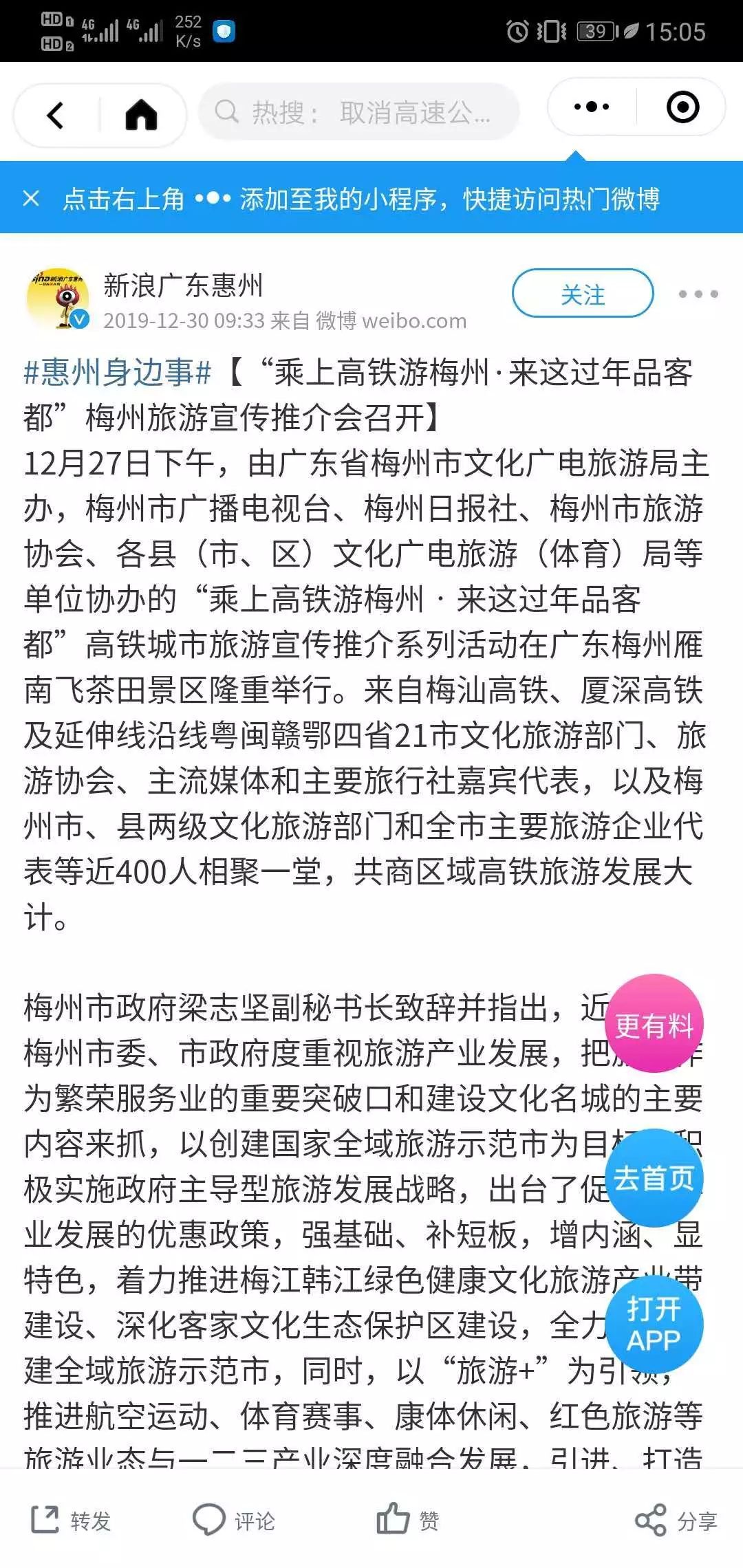Tap the hot search box
This screenshot has width=743, height=1568.
[359, 112]
